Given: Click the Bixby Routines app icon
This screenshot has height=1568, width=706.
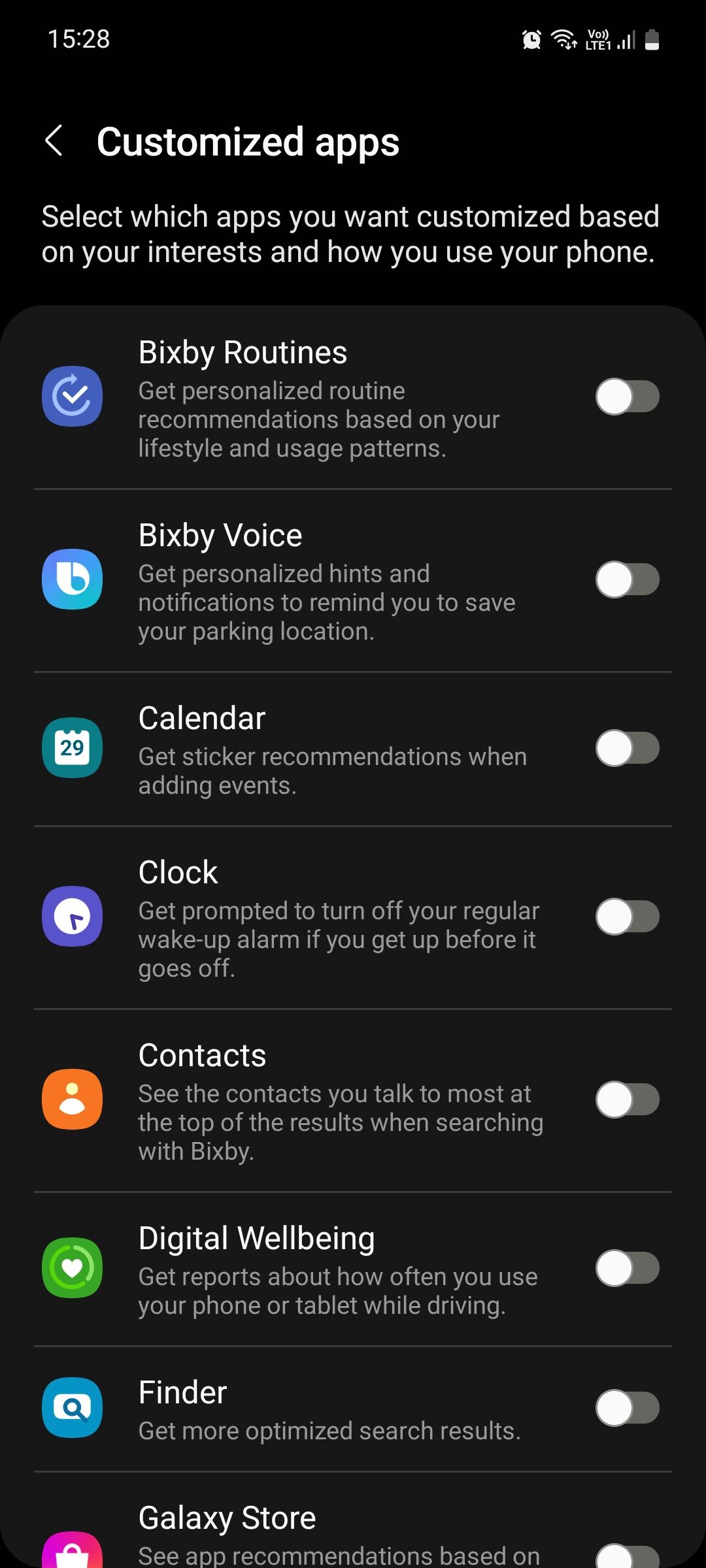Looking at the screenshot, I should [72, 397].
